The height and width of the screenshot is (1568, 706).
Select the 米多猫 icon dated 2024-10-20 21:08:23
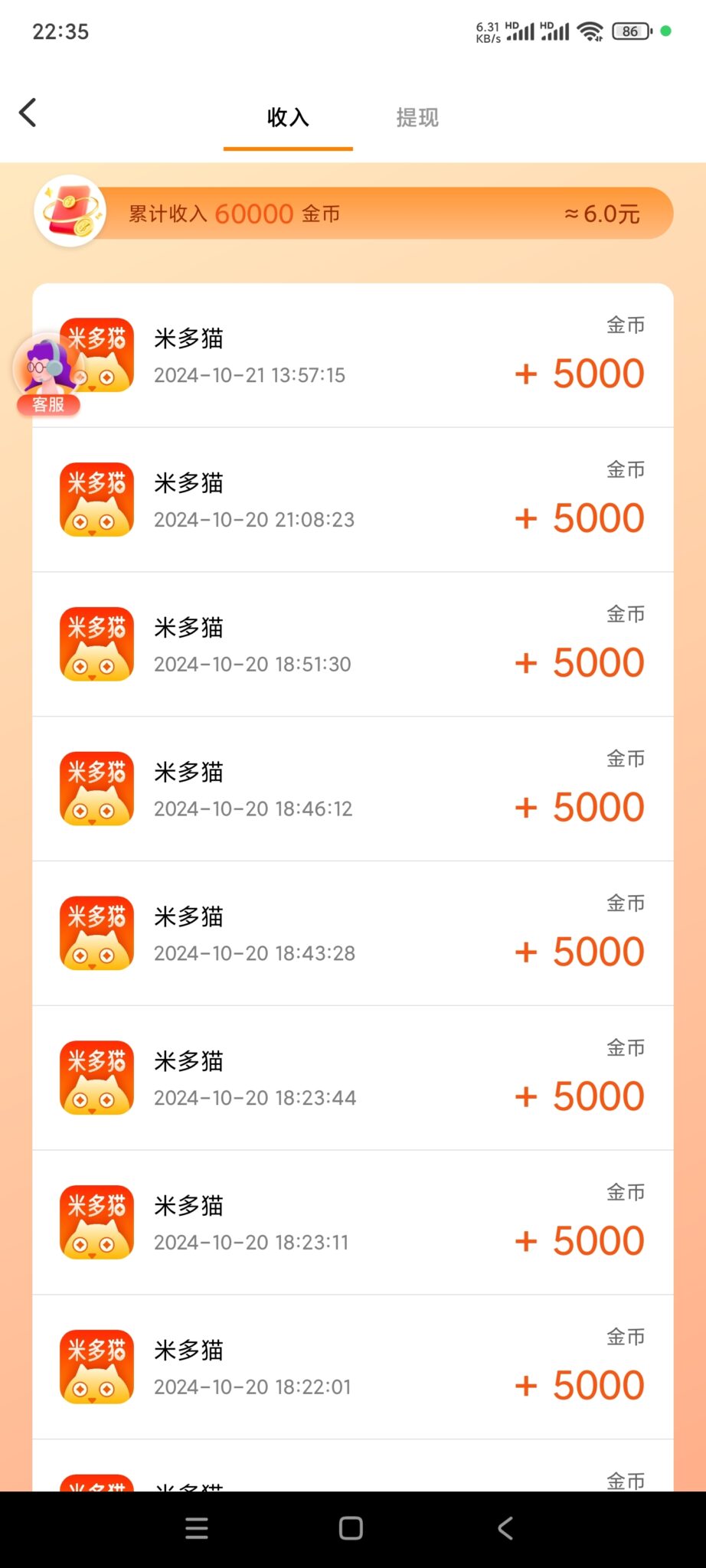pyautogui.click(x=96, y=498)
